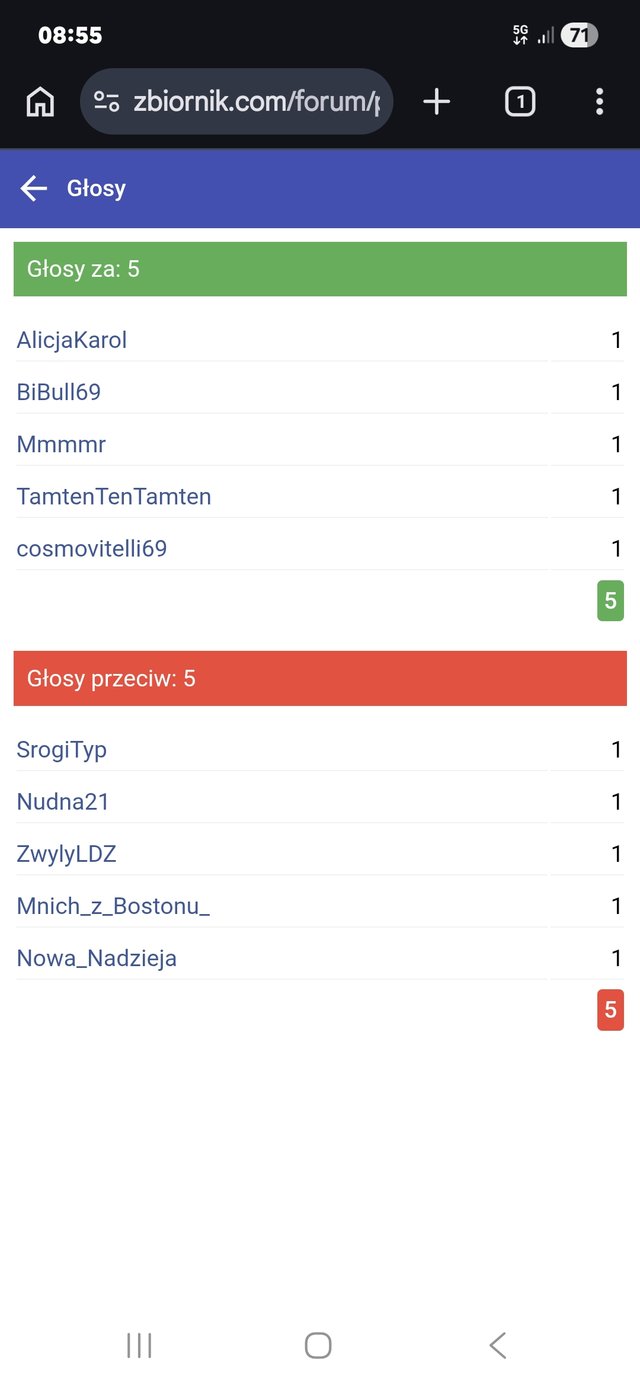Open a new browser tab
Screen dimensions: 640x1387
(x=436, y=101)
